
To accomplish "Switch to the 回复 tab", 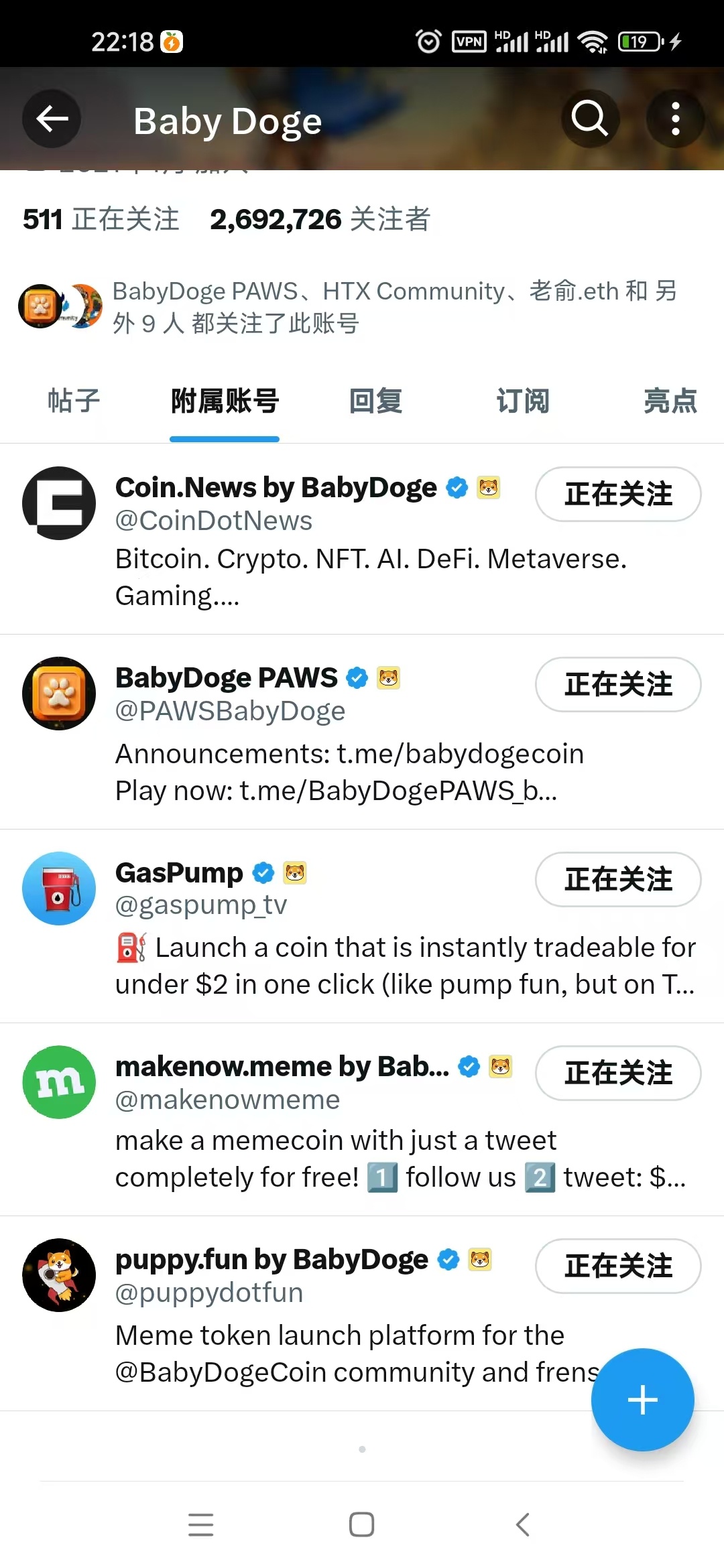I will (x=375, y=401).
